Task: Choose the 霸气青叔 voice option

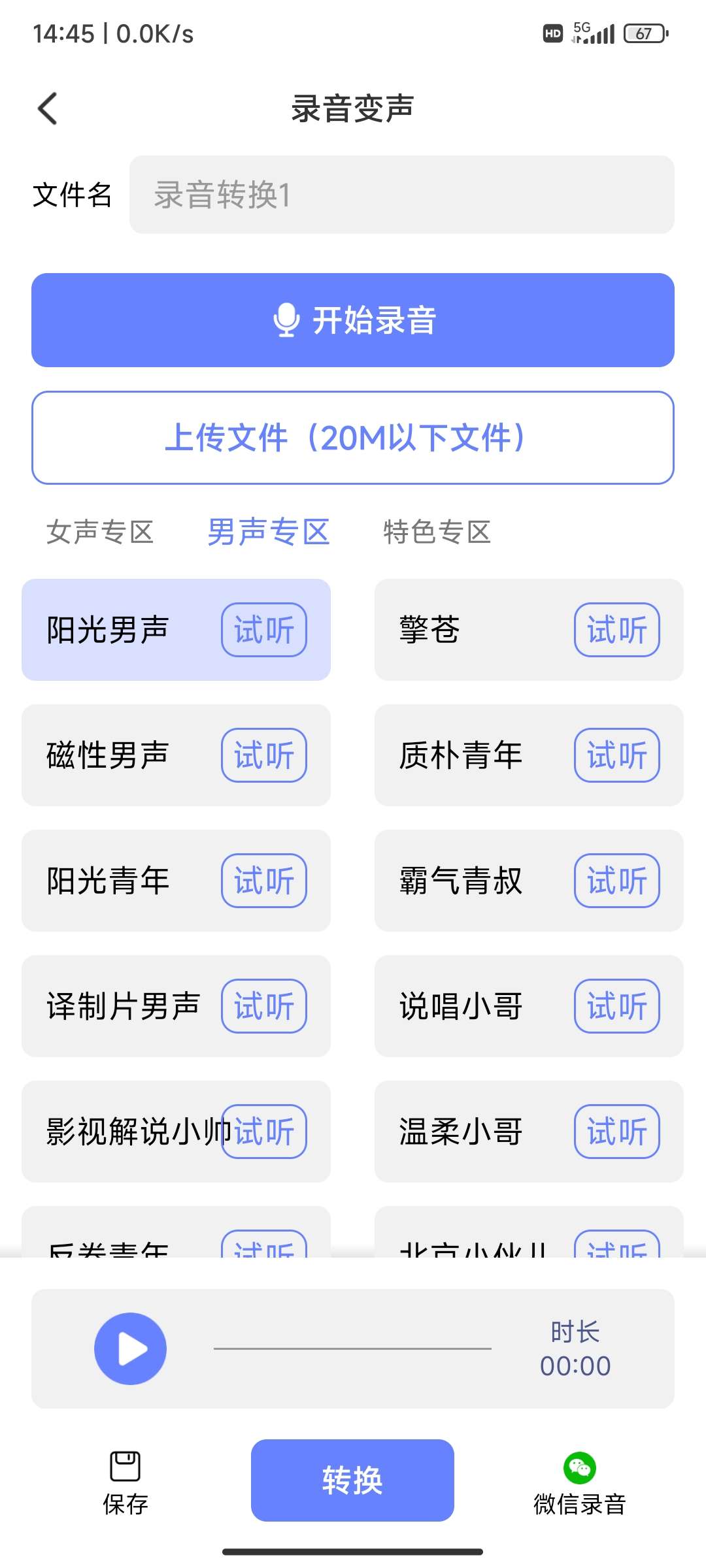Action: pyautogui.click(x=460, y=881)
